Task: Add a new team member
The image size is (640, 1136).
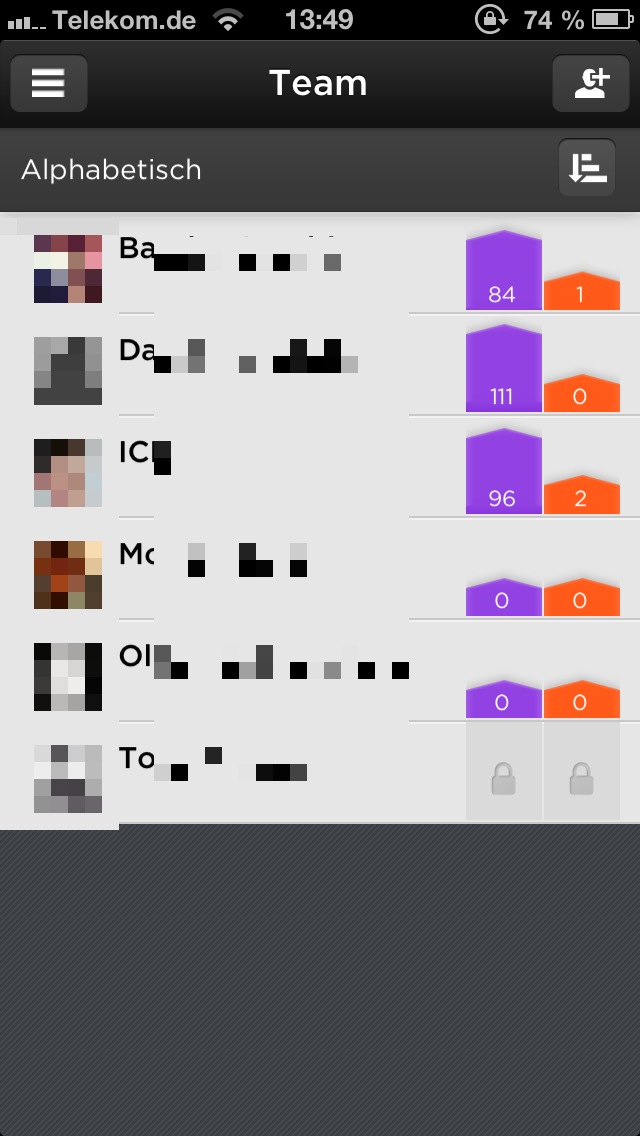Action: (591, 83)
